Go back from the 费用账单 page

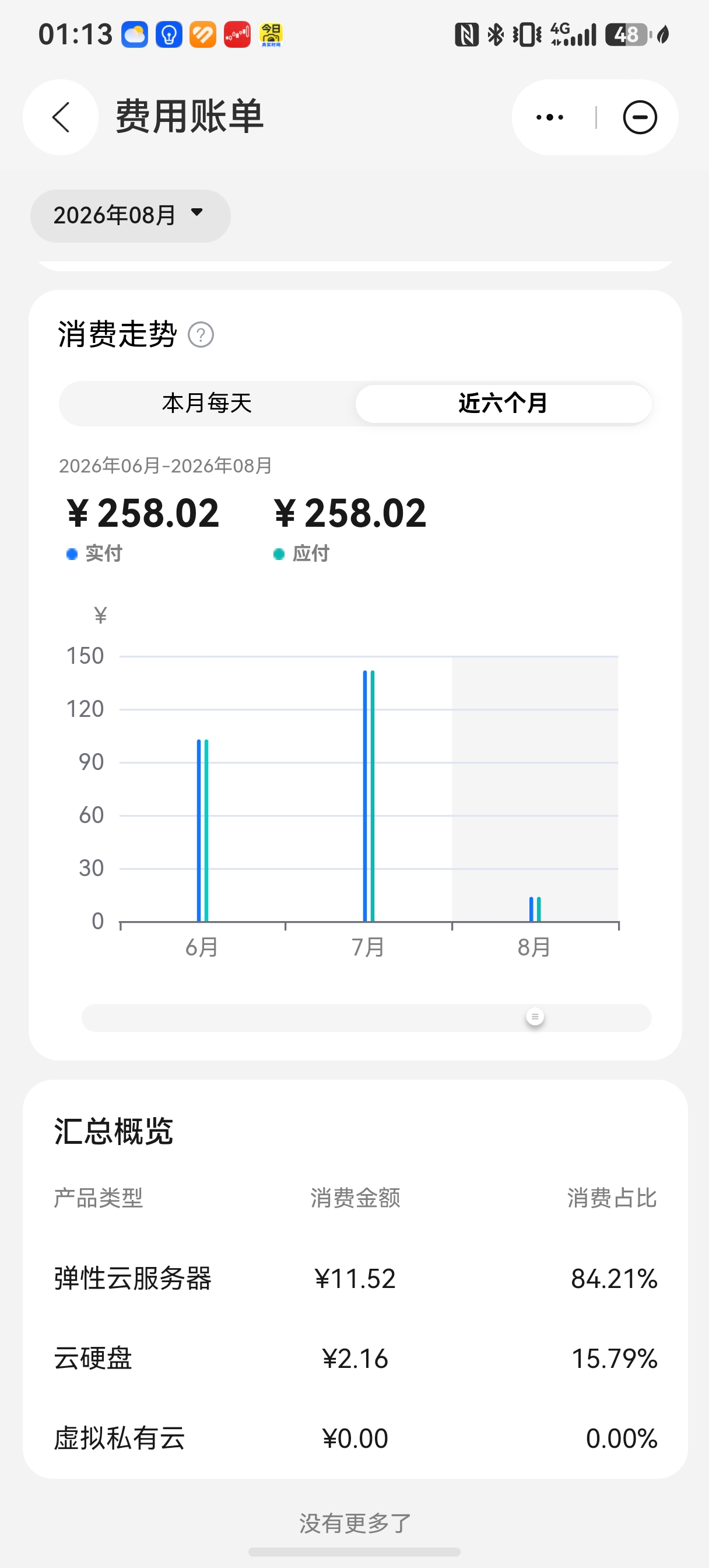click(61, 117)
